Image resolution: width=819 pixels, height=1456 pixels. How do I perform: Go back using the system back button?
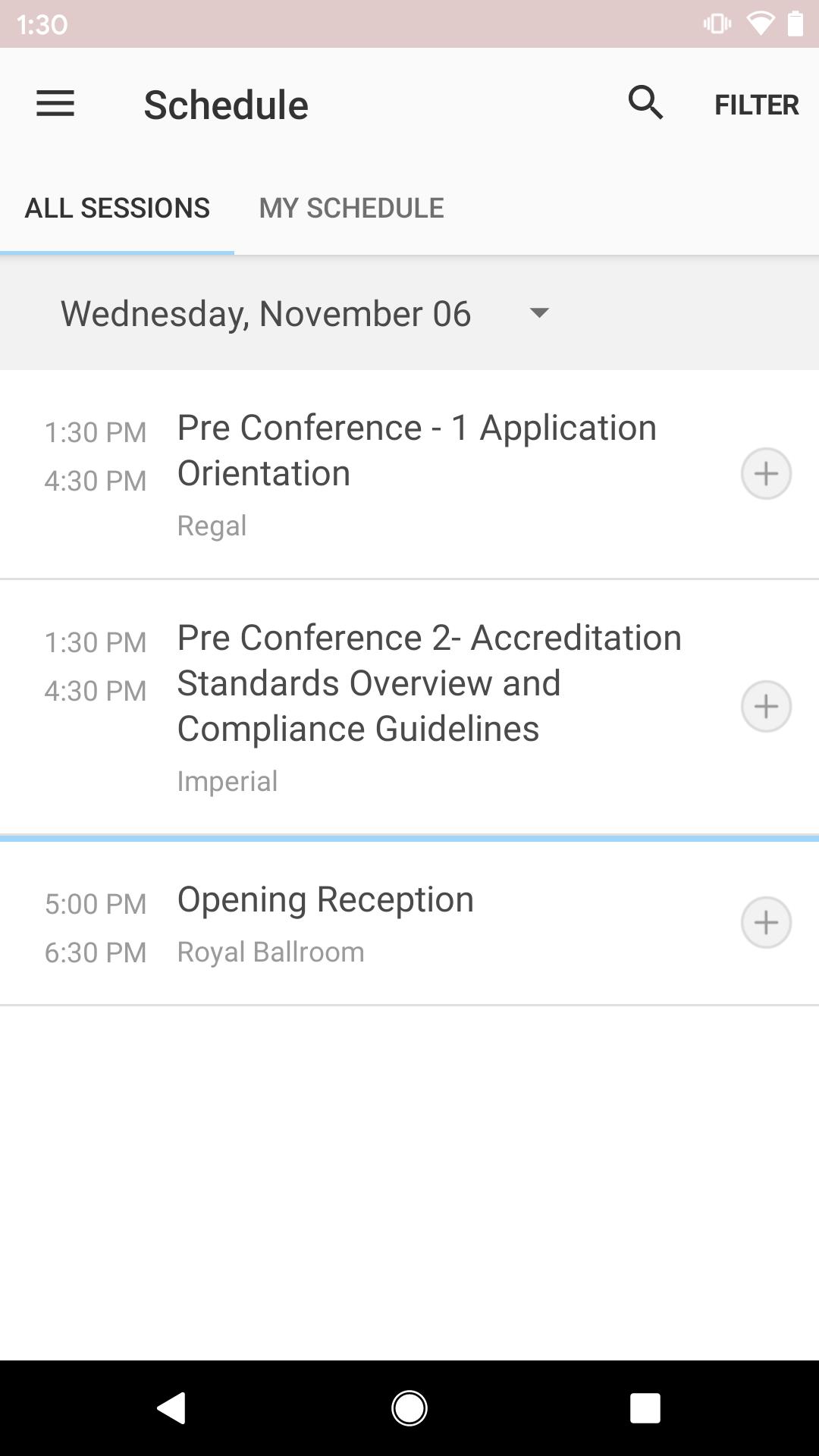point(171,1408)
